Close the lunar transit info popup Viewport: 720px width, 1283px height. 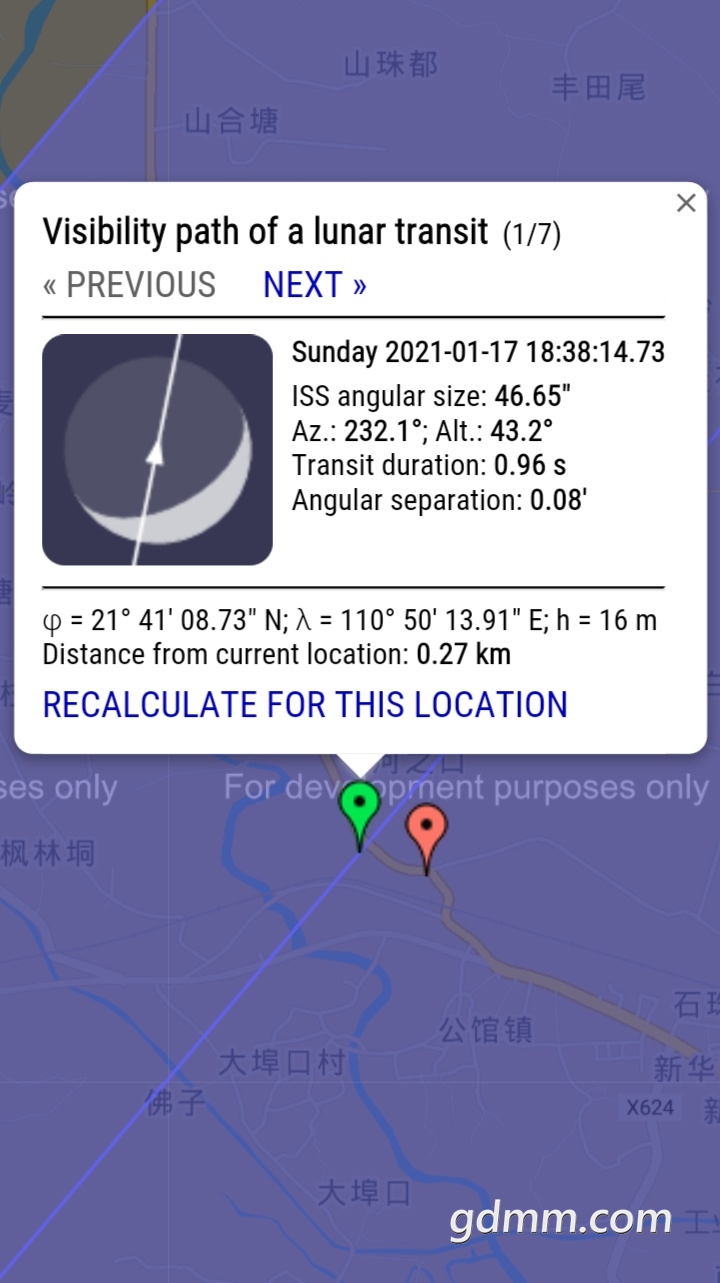686,203
